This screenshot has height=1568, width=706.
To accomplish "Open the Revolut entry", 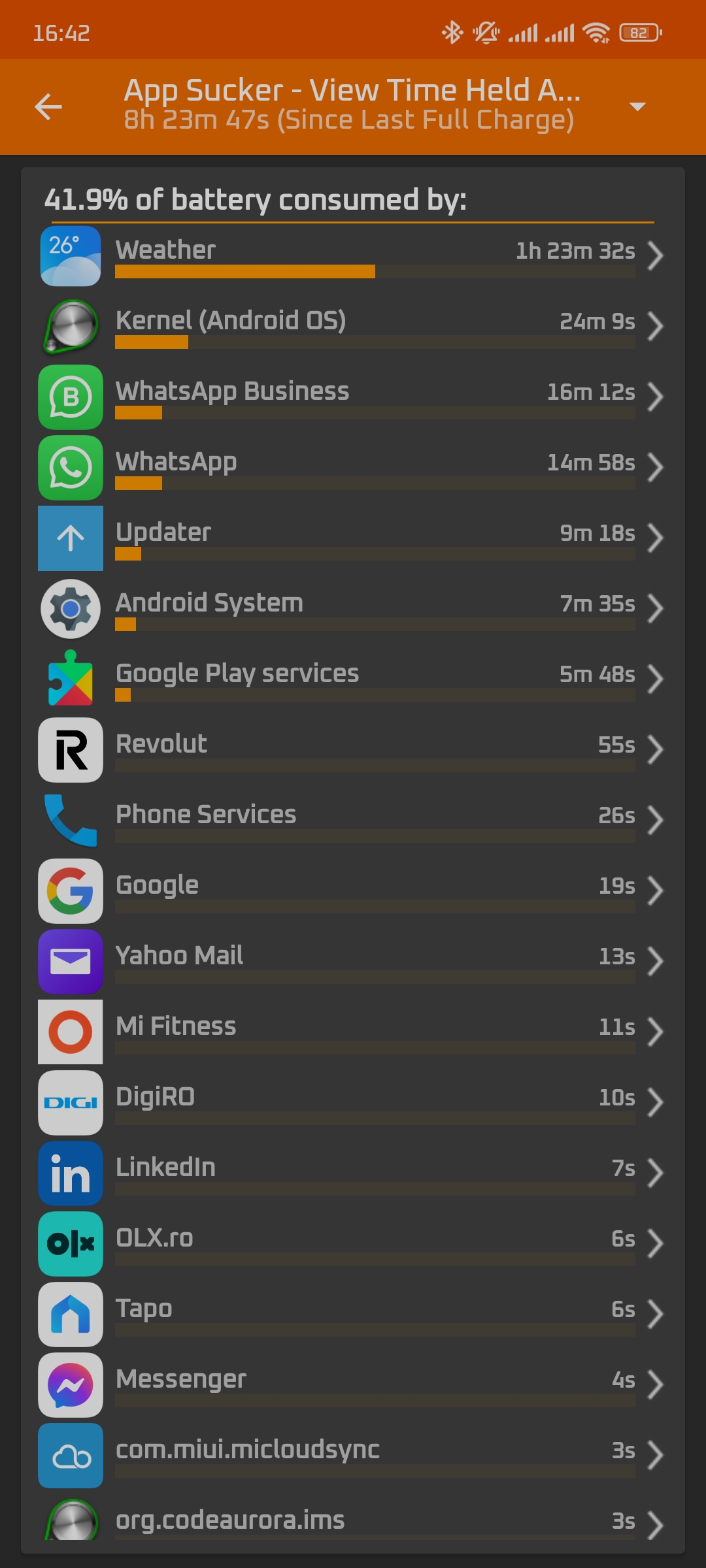I will (x=353, y=749).
